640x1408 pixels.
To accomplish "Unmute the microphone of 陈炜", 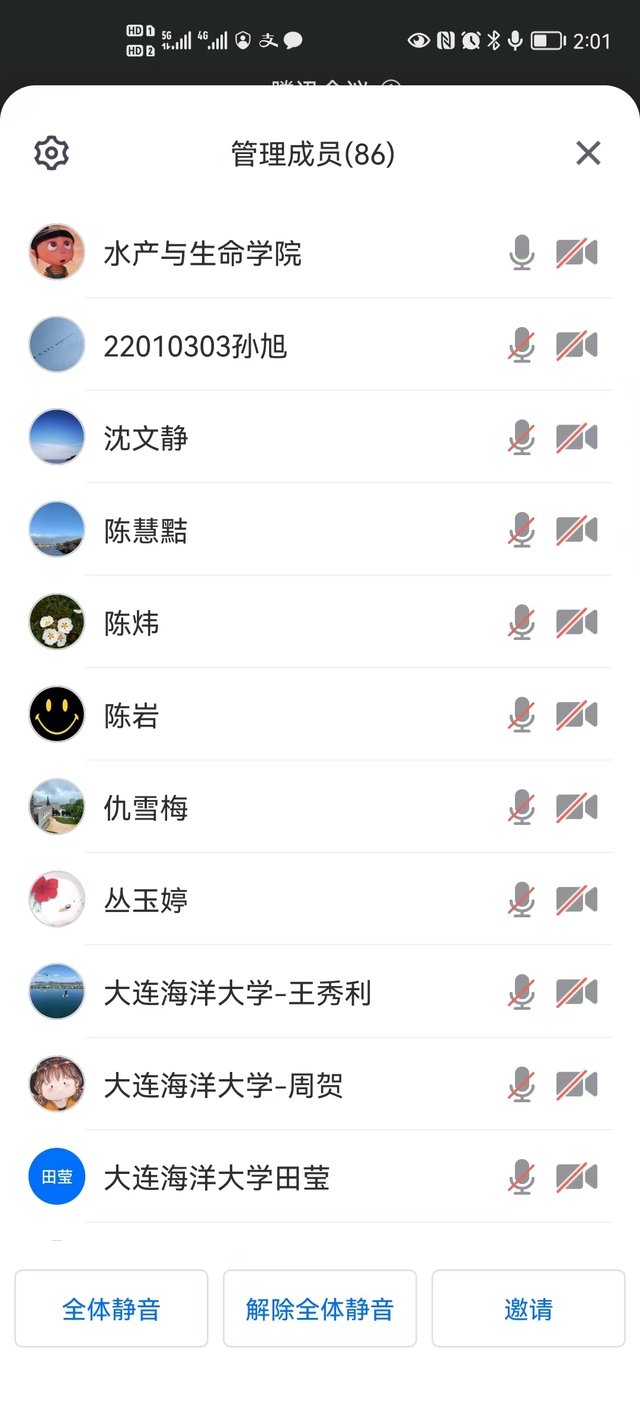I will (x=521, y=623).
